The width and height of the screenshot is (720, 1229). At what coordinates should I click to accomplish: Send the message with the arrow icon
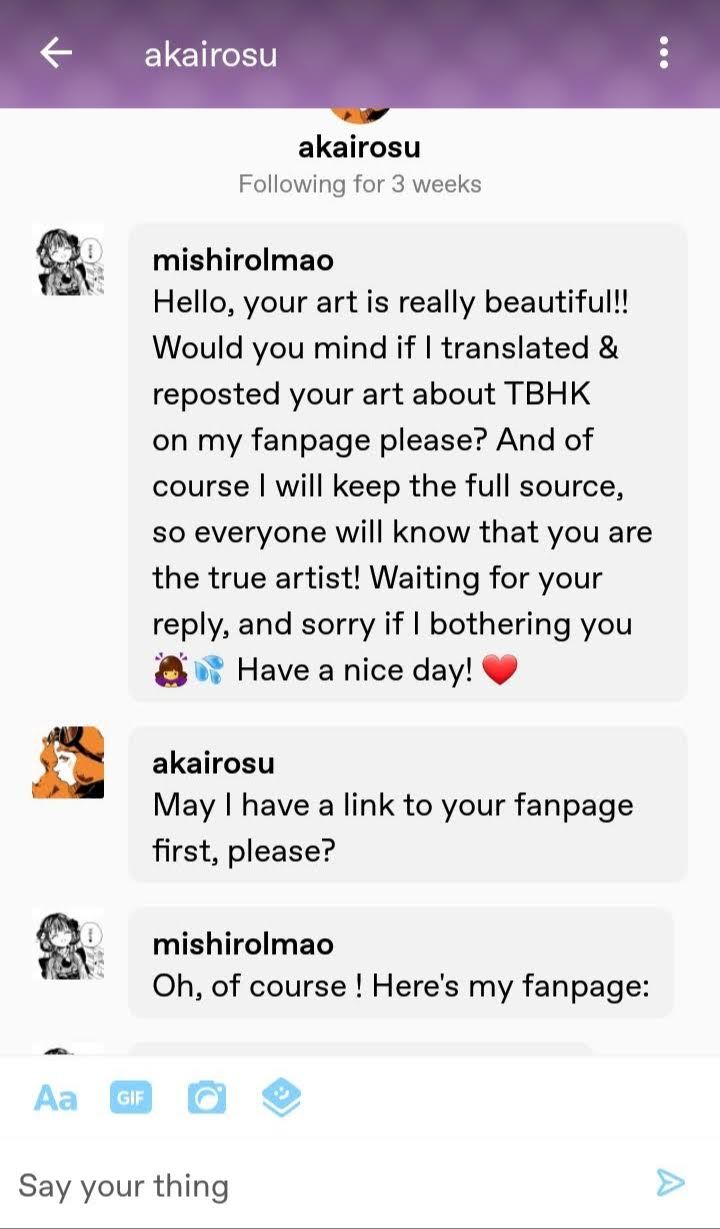(670, 1184)
